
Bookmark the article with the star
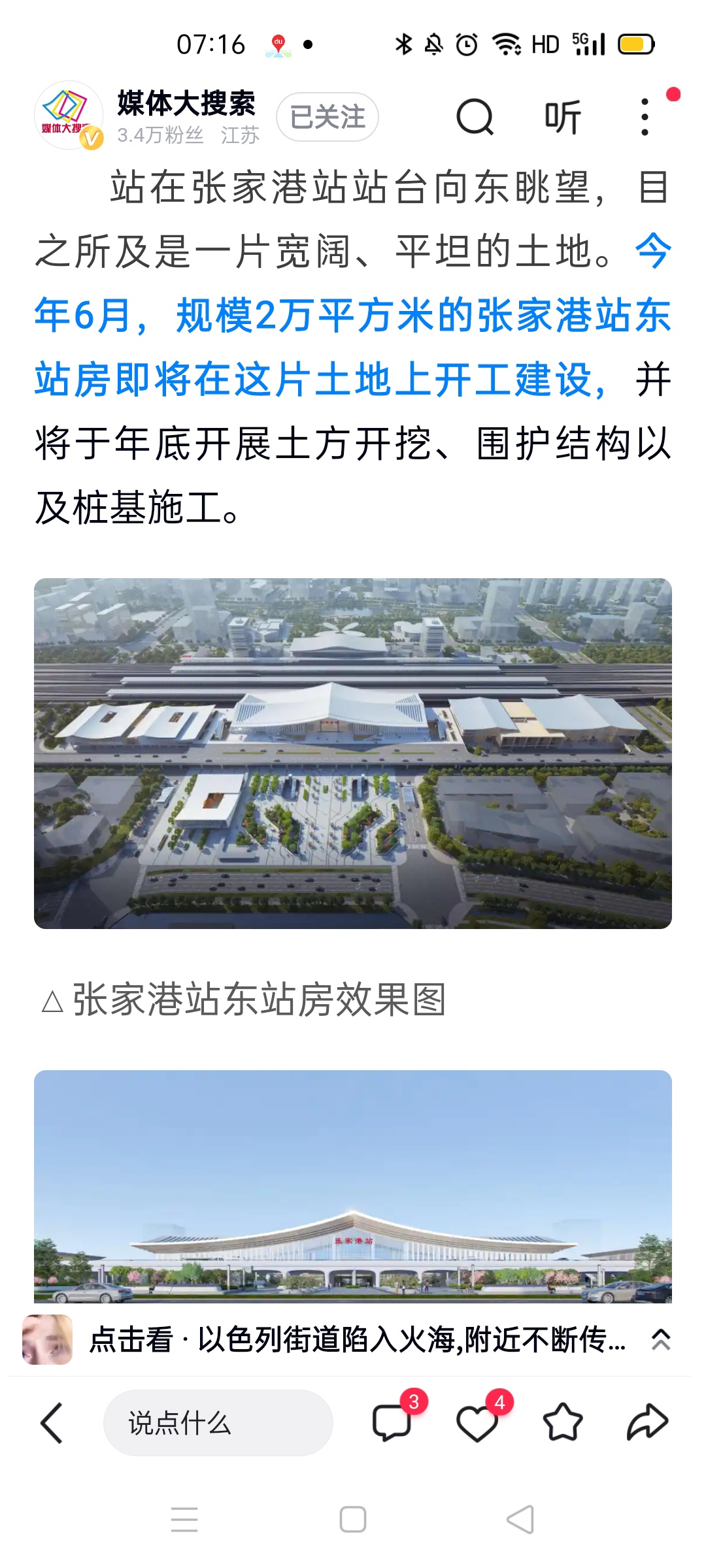pyautogui.click(x=562, y=1422)
